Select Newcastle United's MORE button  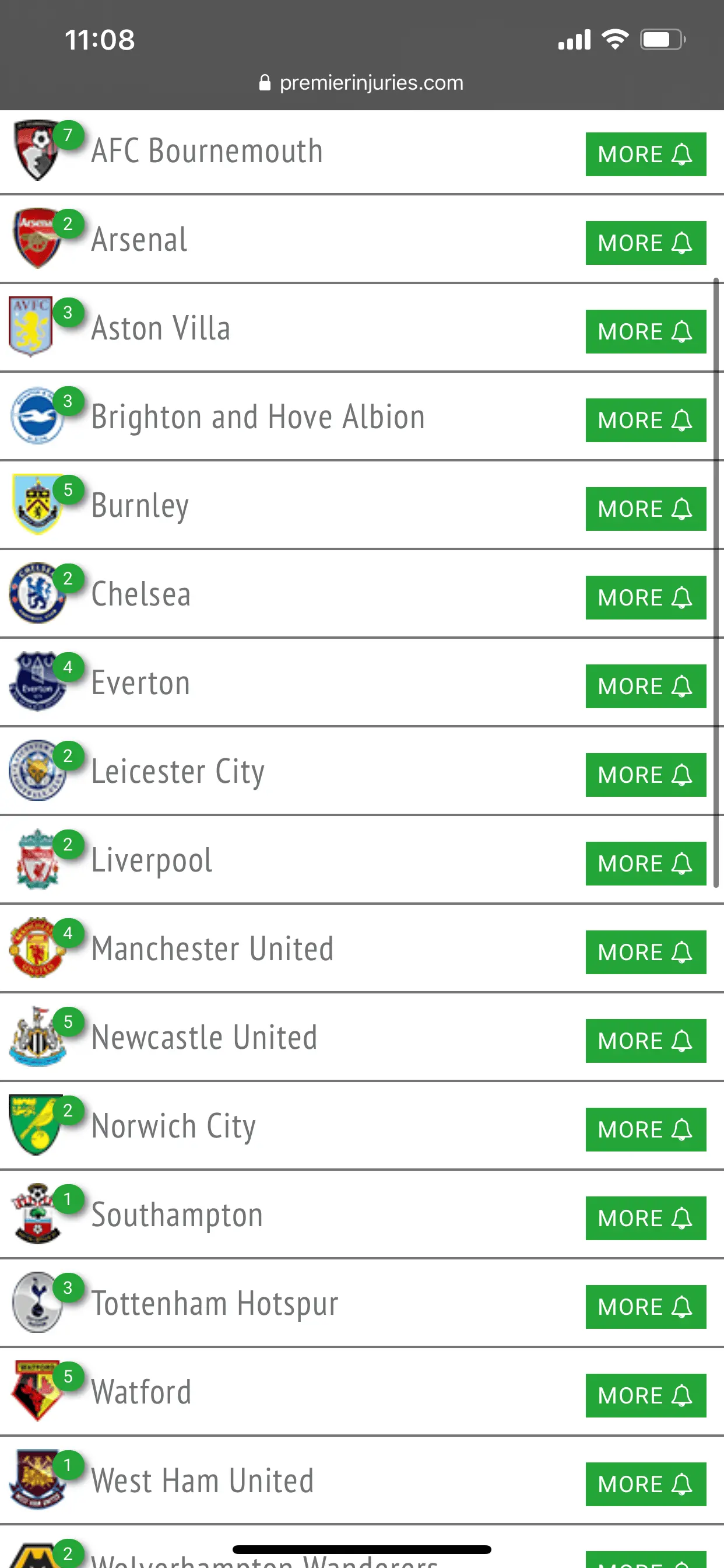coord(645,1041)
